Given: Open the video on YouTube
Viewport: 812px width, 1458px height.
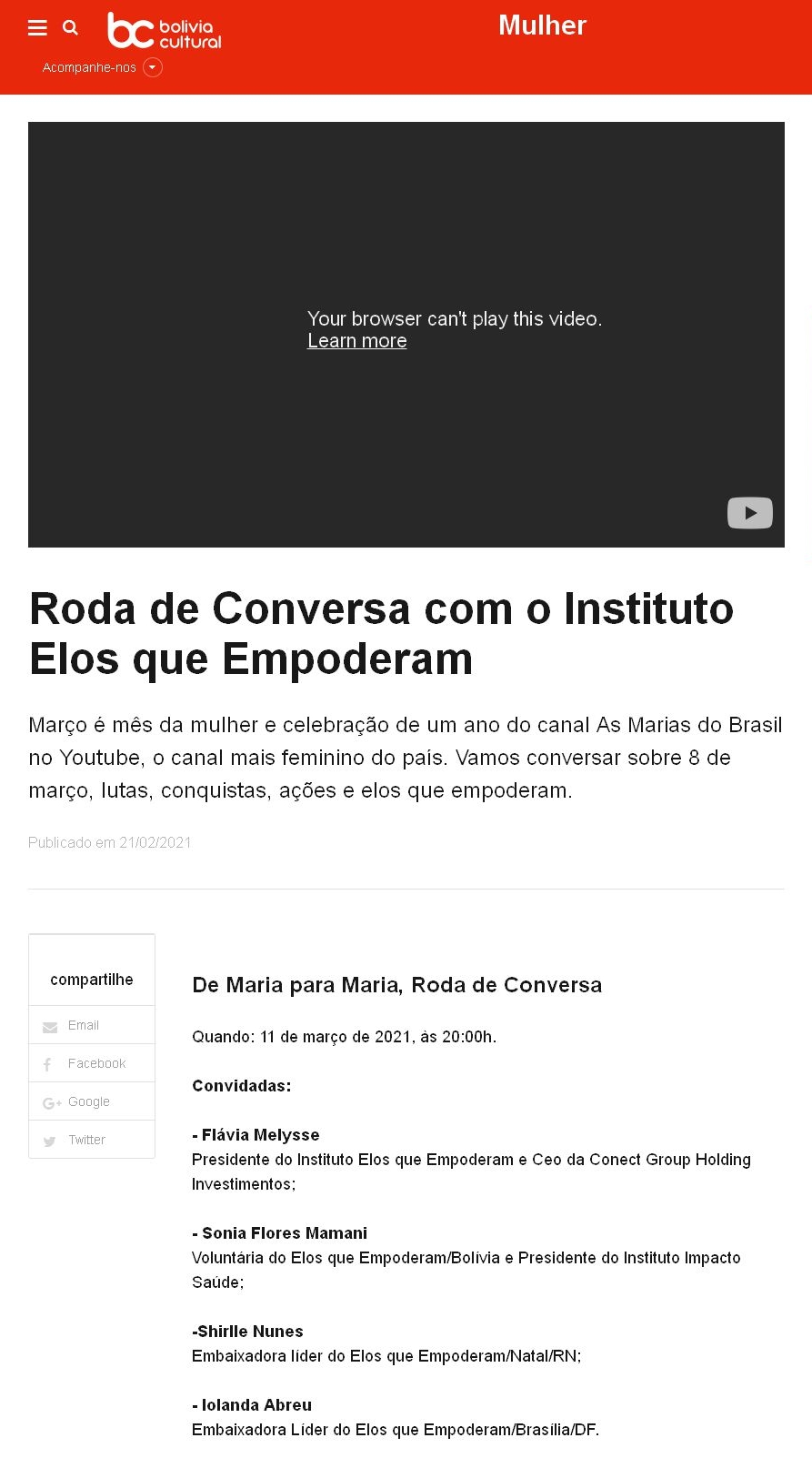Looking at the screenshot, I should coord(749,513).
